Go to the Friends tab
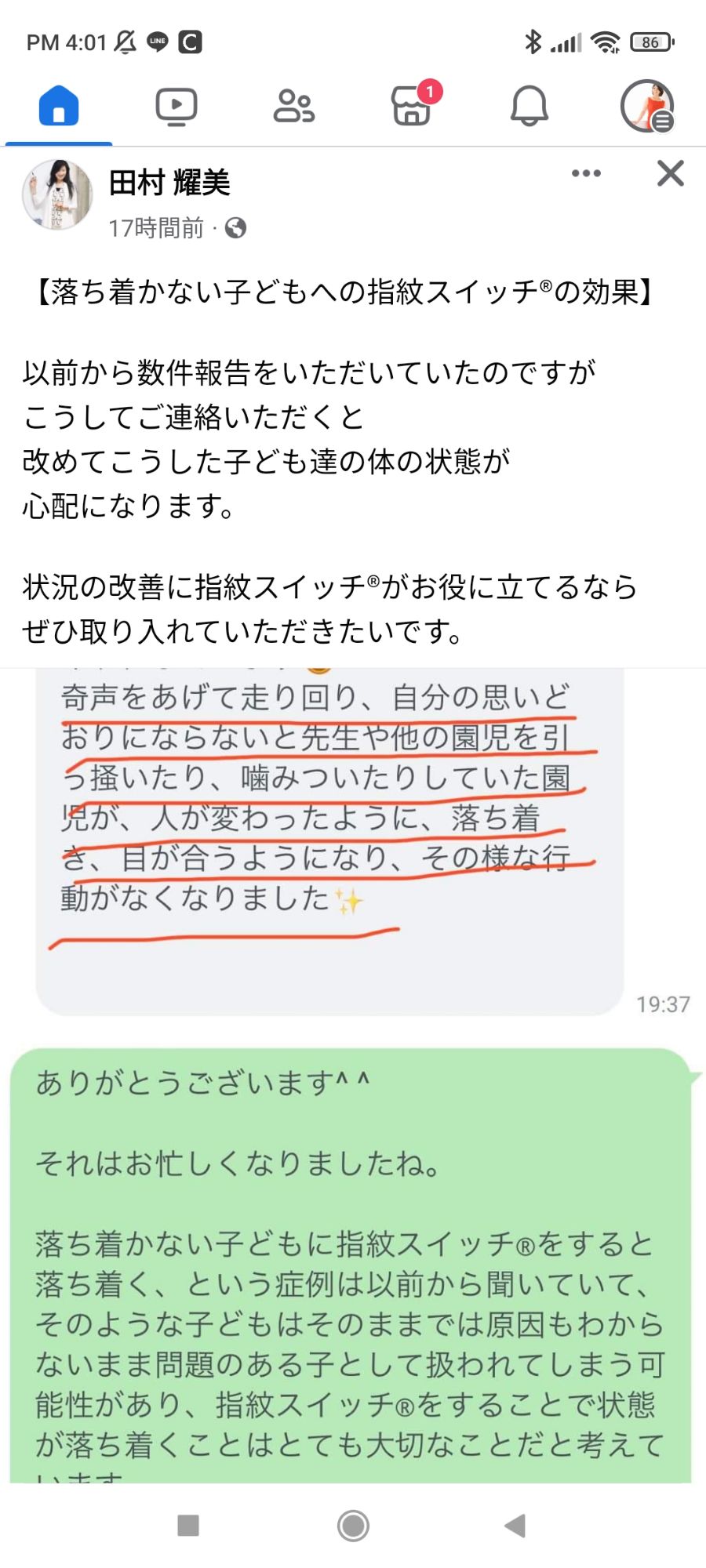Image resolution: width=706 pixels, height=1568 pixels. pos(294,106)
